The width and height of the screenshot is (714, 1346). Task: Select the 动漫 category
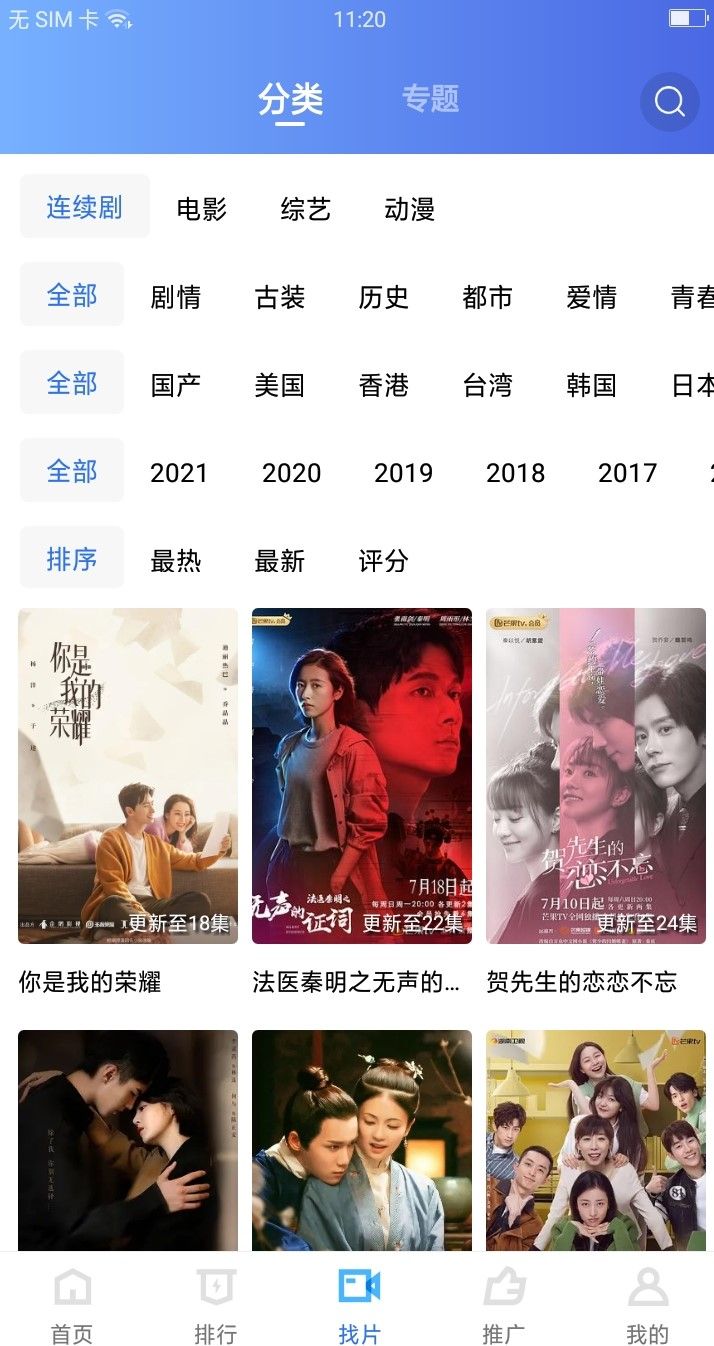tap(409, 208)
